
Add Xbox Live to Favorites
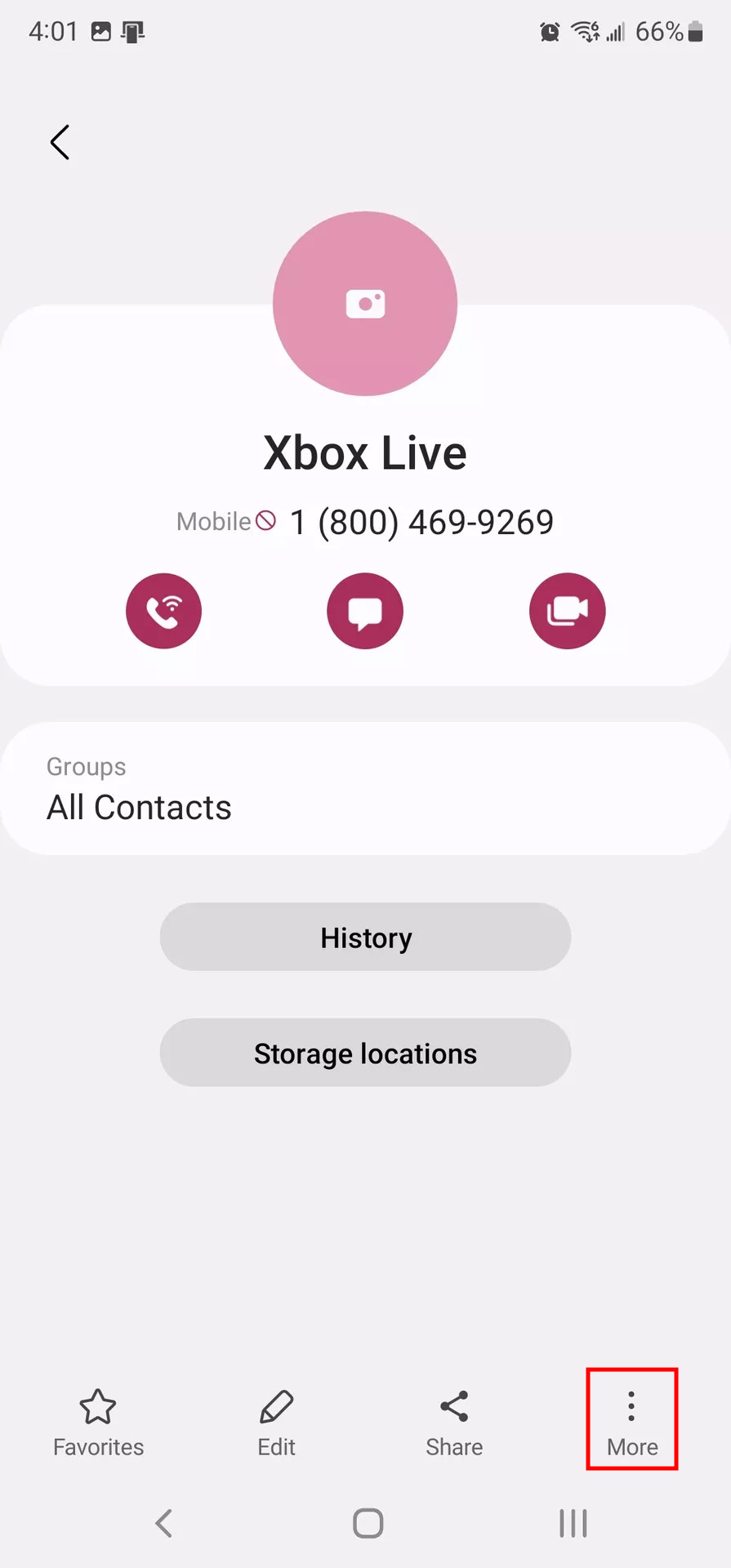coord(98,1423)
